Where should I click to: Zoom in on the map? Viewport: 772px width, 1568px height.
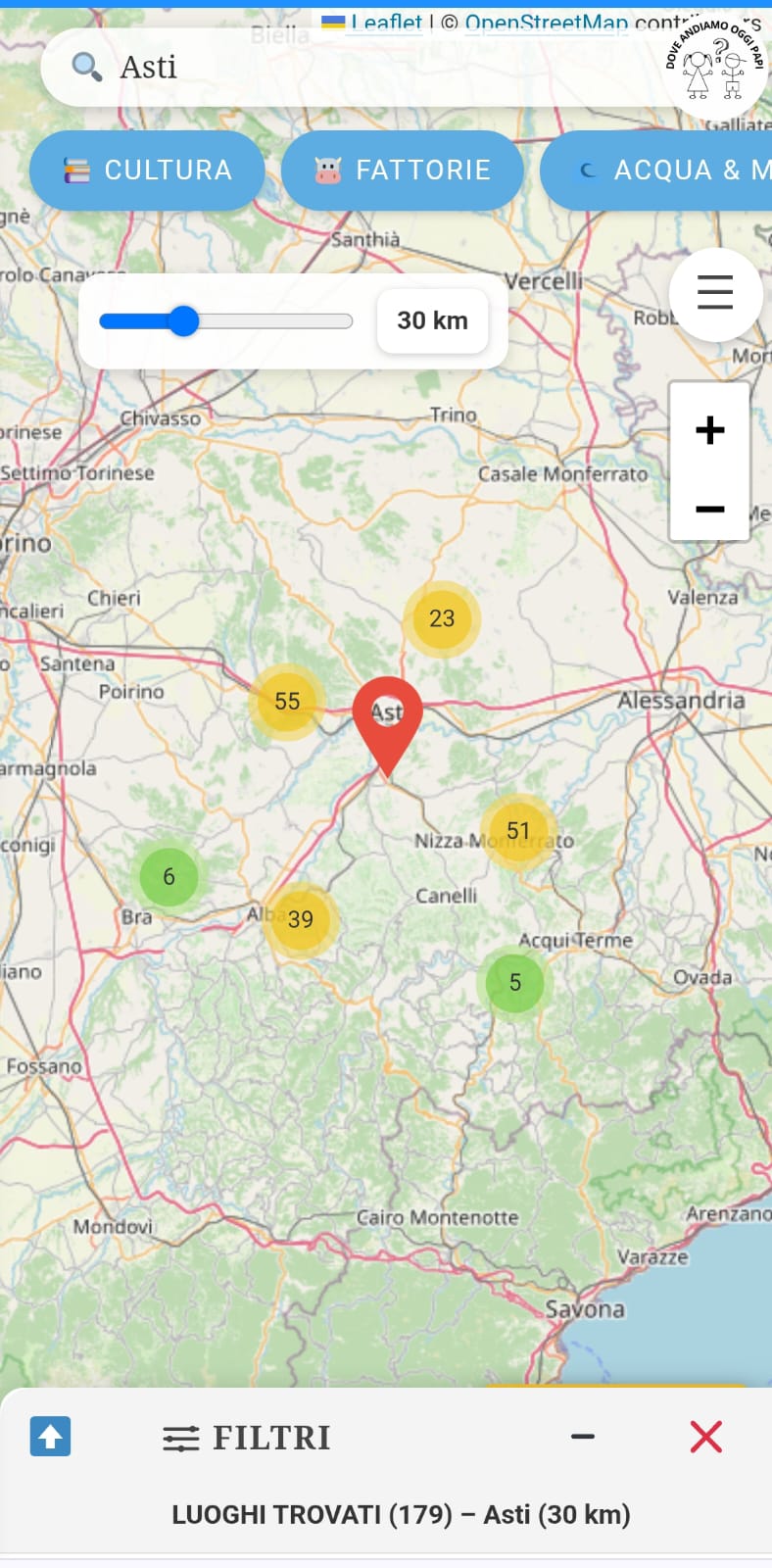(x=709, y=430)
